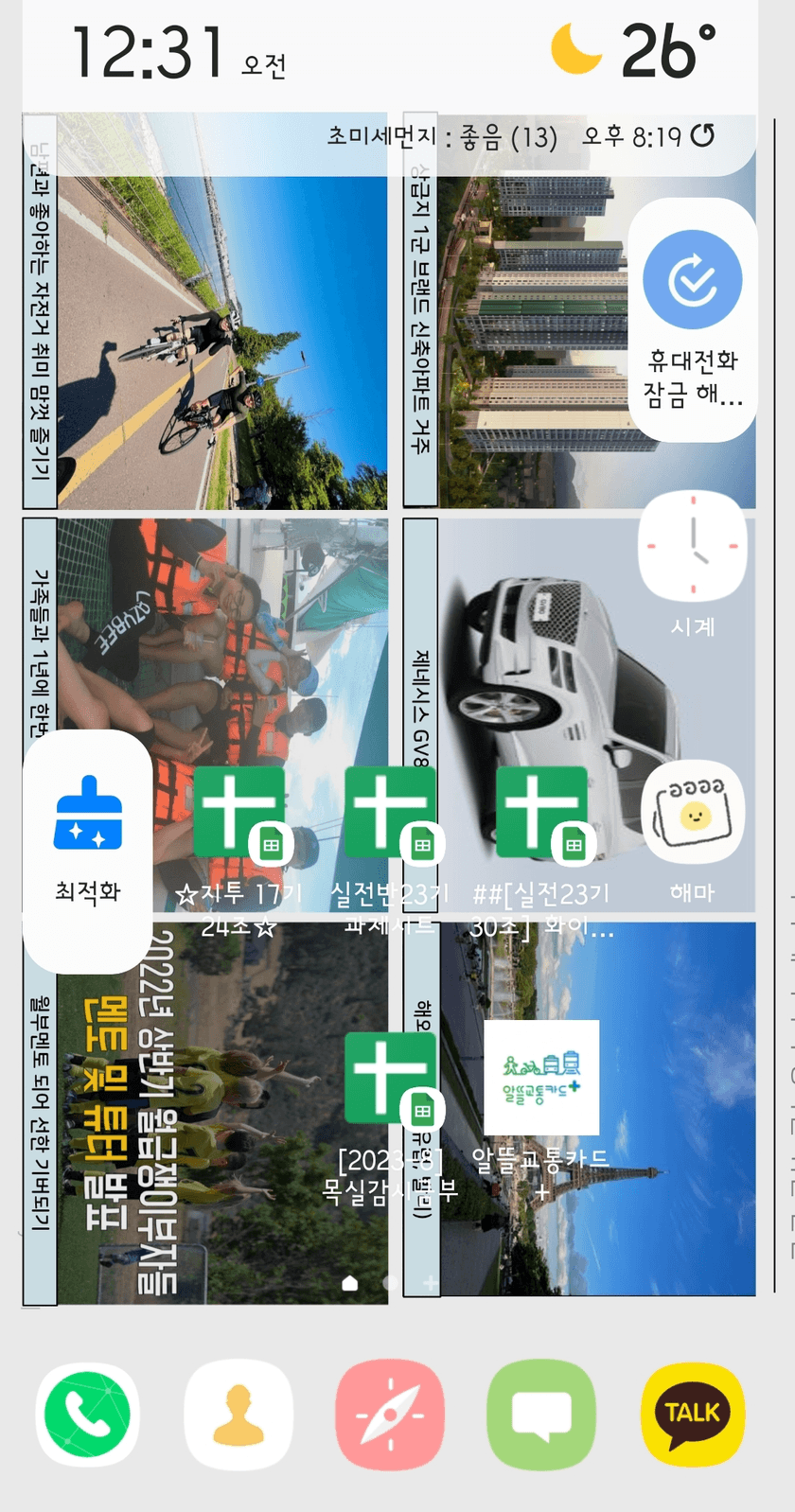795x1512 pixels.
Task: Open the Messages app in the dock
Action: (541, 1414)
